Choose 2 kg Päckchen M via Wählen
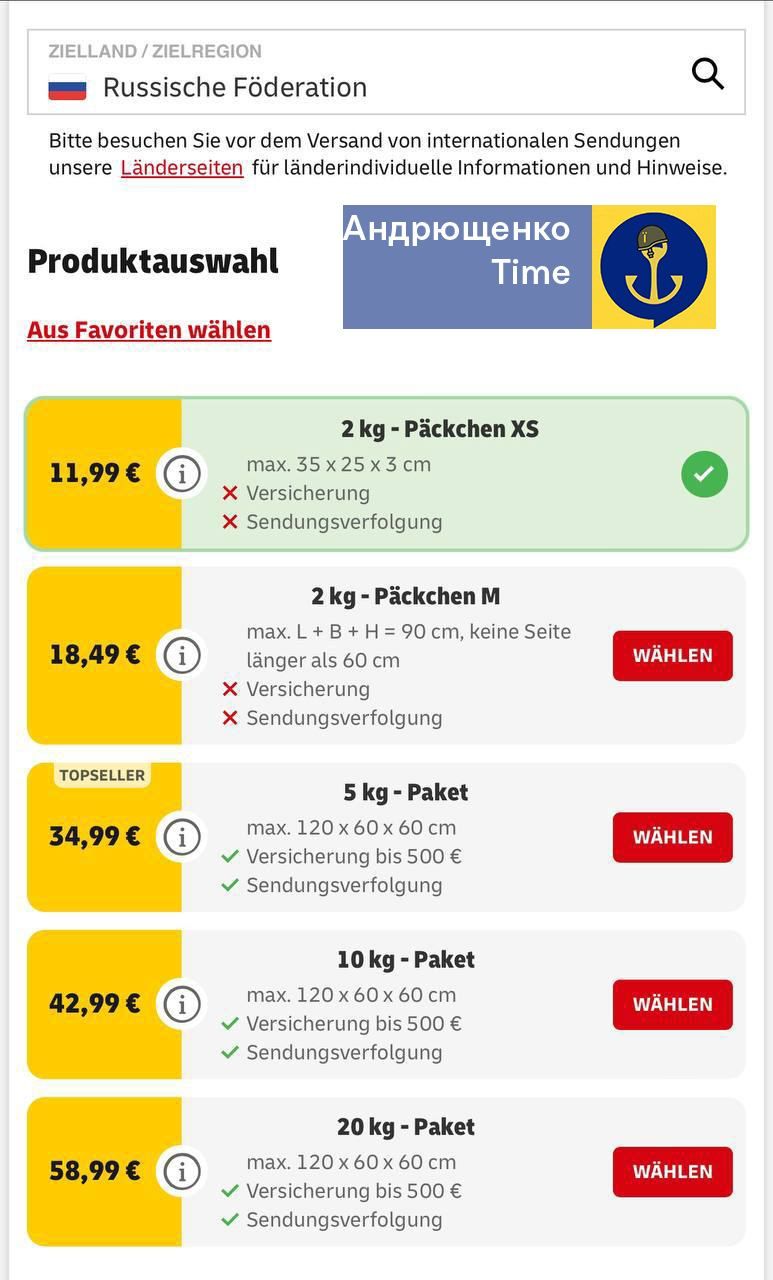Screen dimensions: 773x1280 672,656
